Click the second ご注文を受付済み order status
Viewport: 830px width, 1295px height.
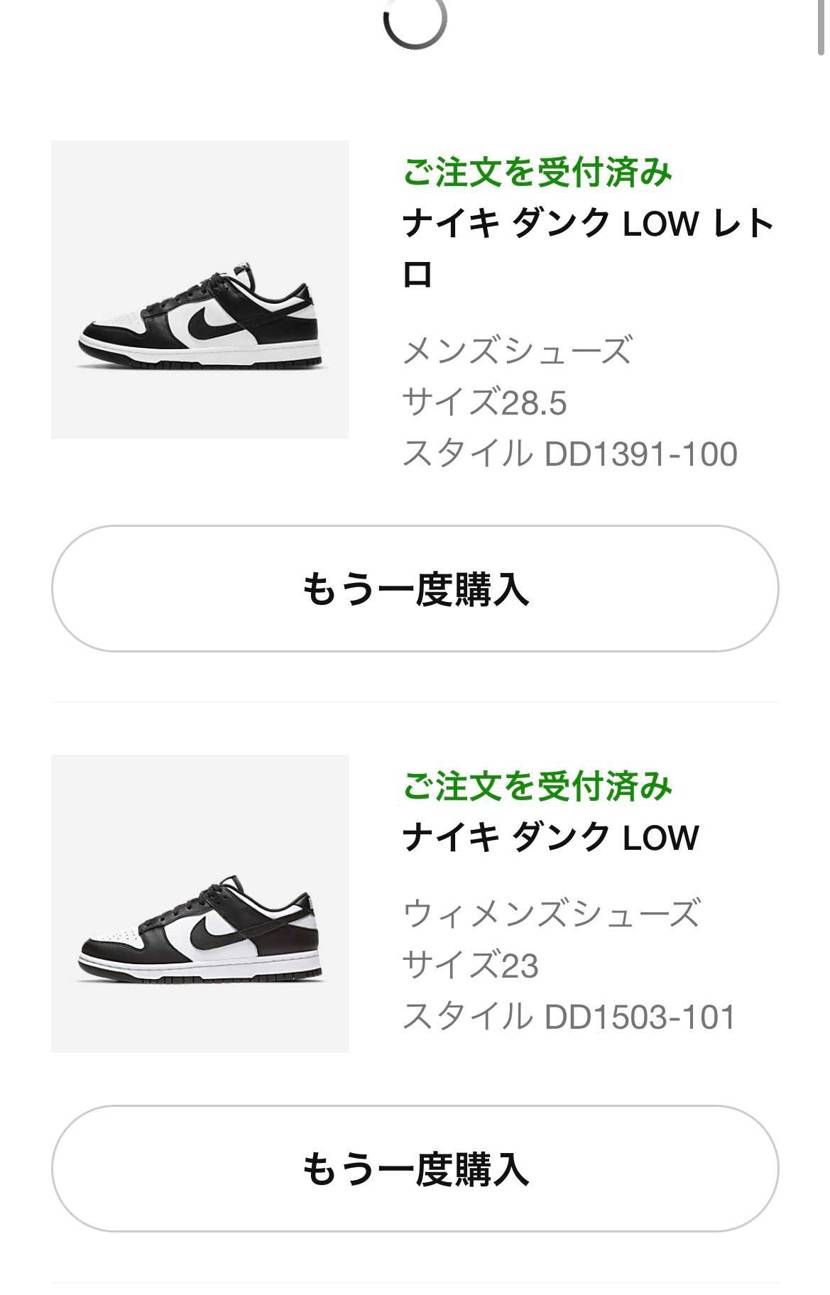tap(537, 787)
